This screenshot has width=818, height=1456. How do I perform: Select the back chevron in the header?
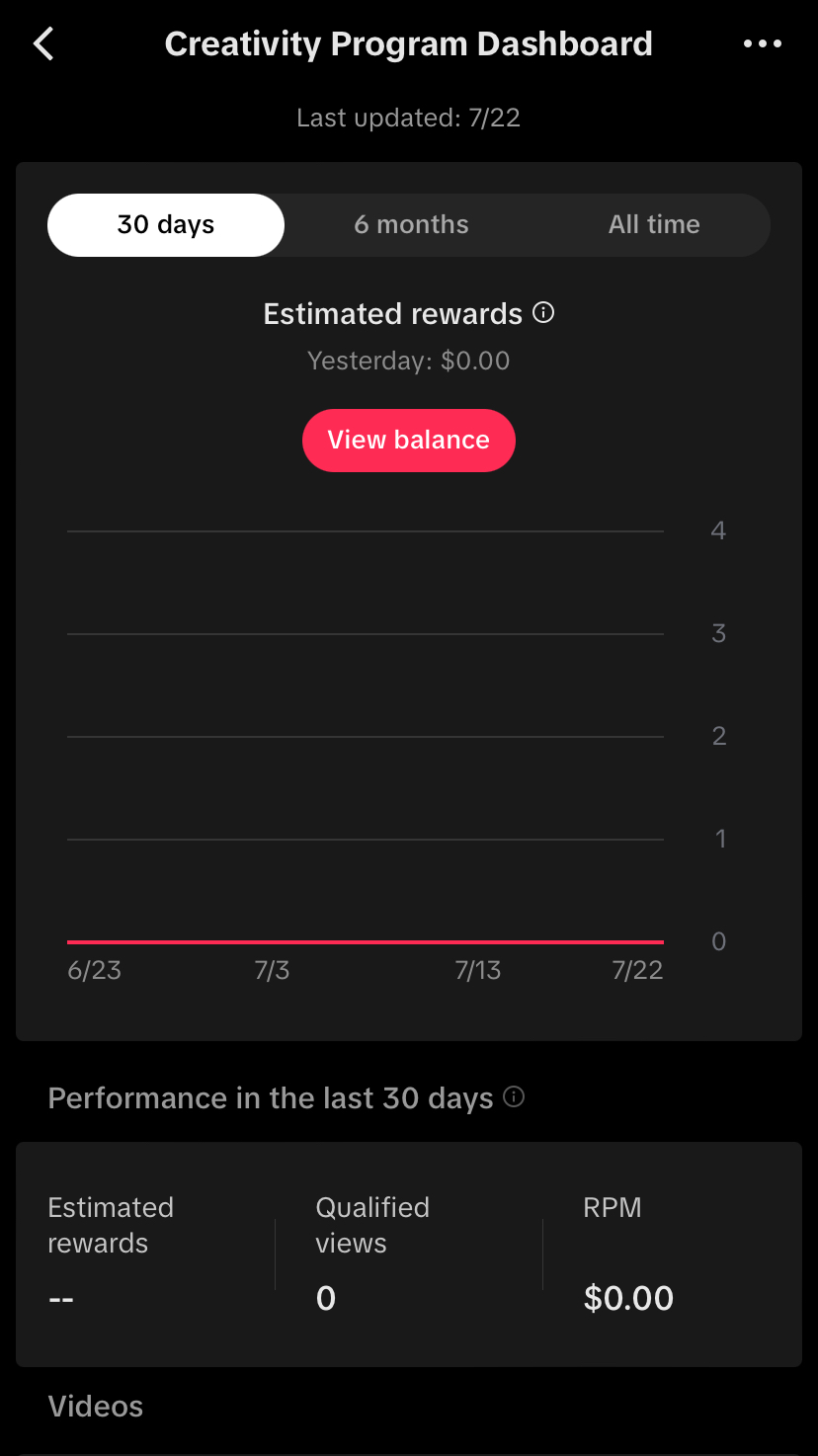coord(43,43)
